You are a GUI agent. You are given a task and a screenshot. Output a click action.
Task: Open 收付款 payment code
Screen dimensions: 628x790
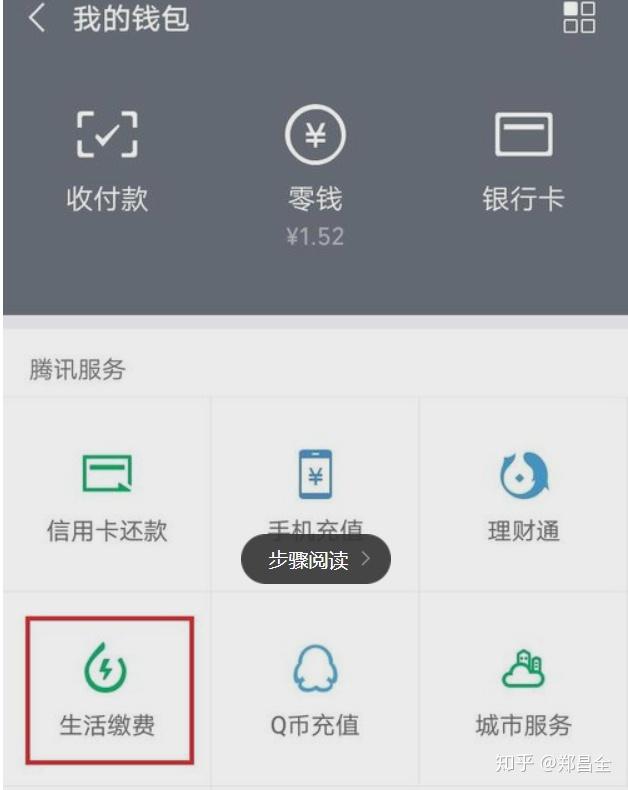point(107,160)
